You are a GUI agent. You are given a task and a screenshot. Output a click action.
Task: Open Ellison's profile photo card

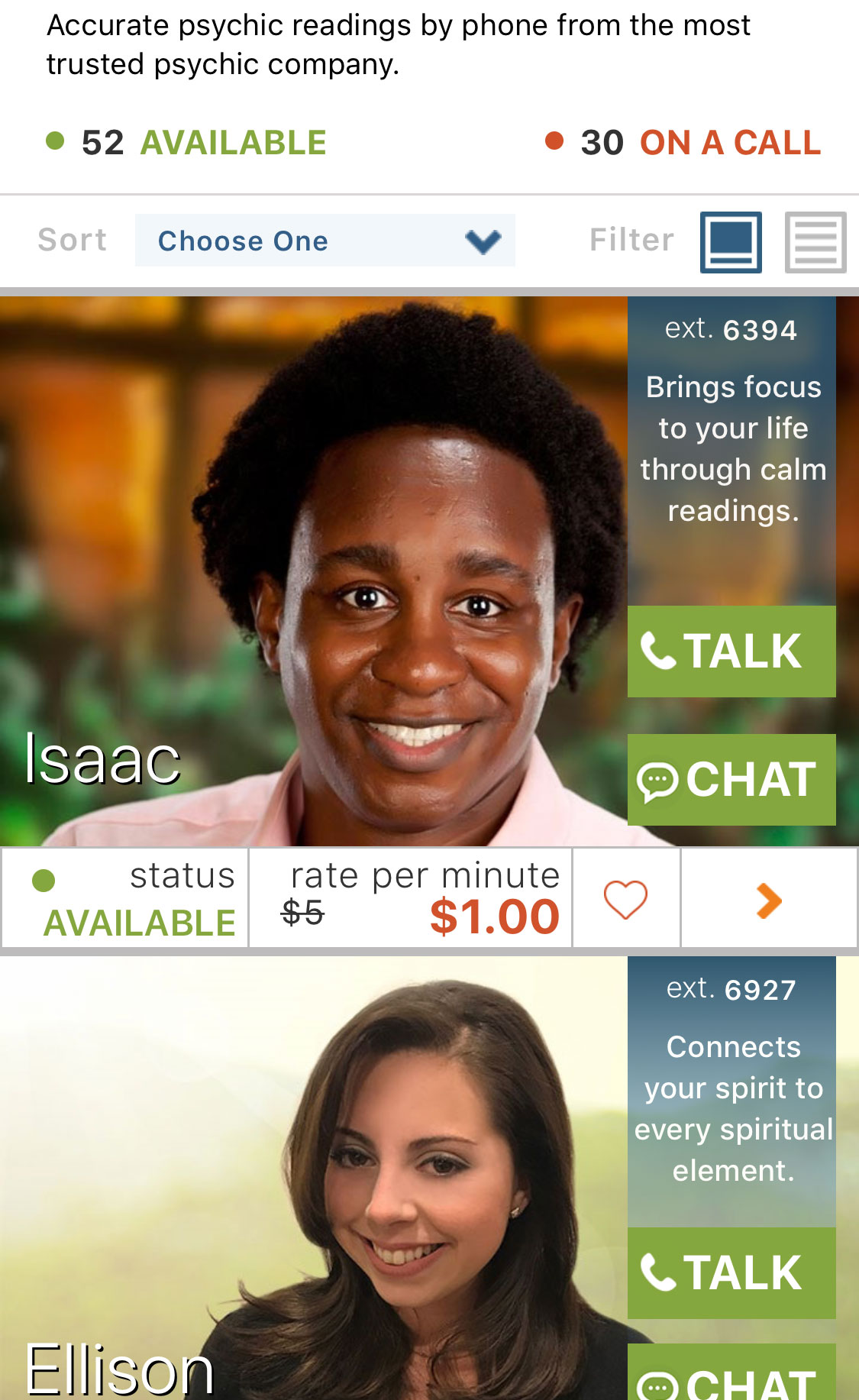click(313, 1184)
